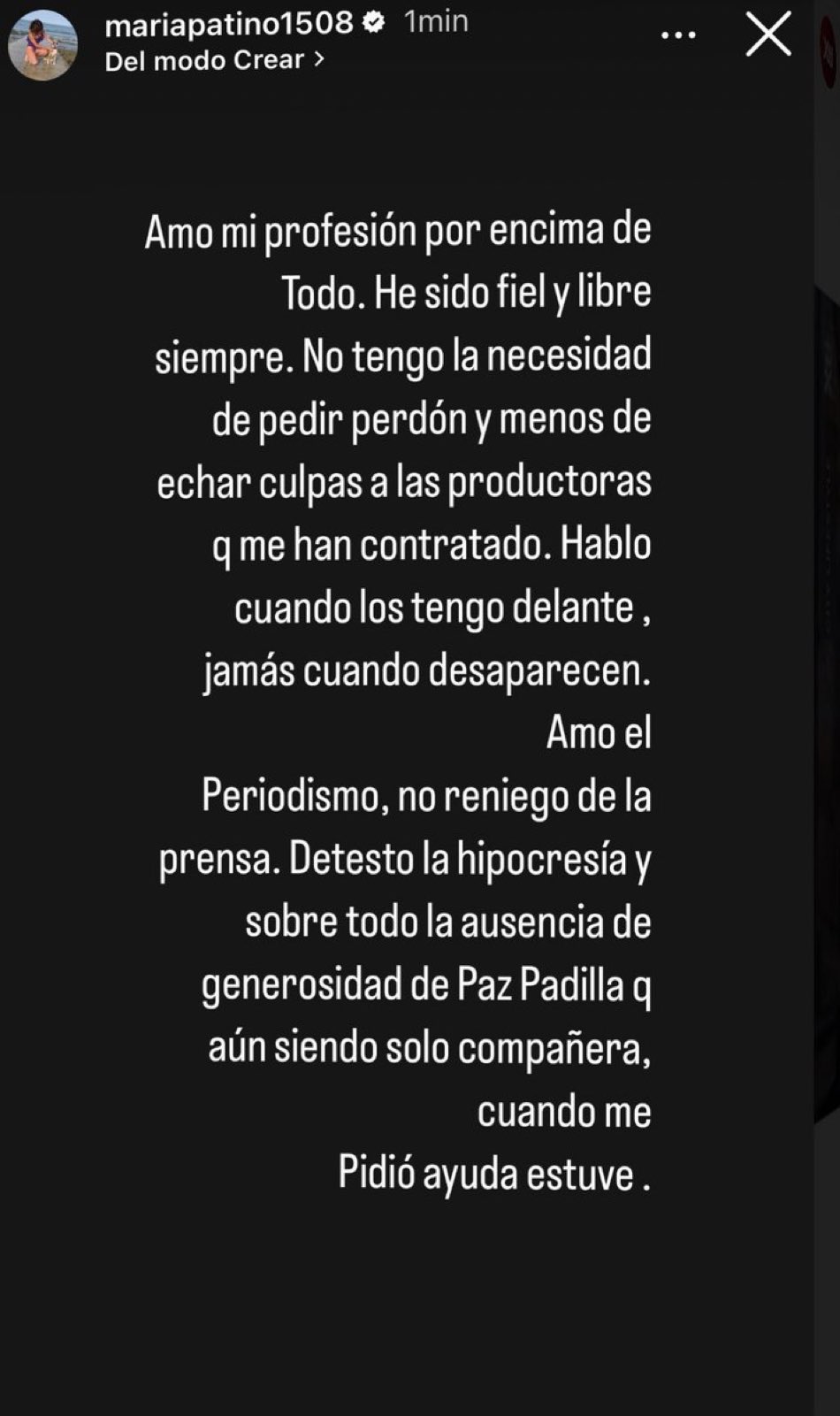Image resolution: width=840 pixels, height=1416 pixels.
Task: Open the three-dot story options menu
Action: click(678, 36)
